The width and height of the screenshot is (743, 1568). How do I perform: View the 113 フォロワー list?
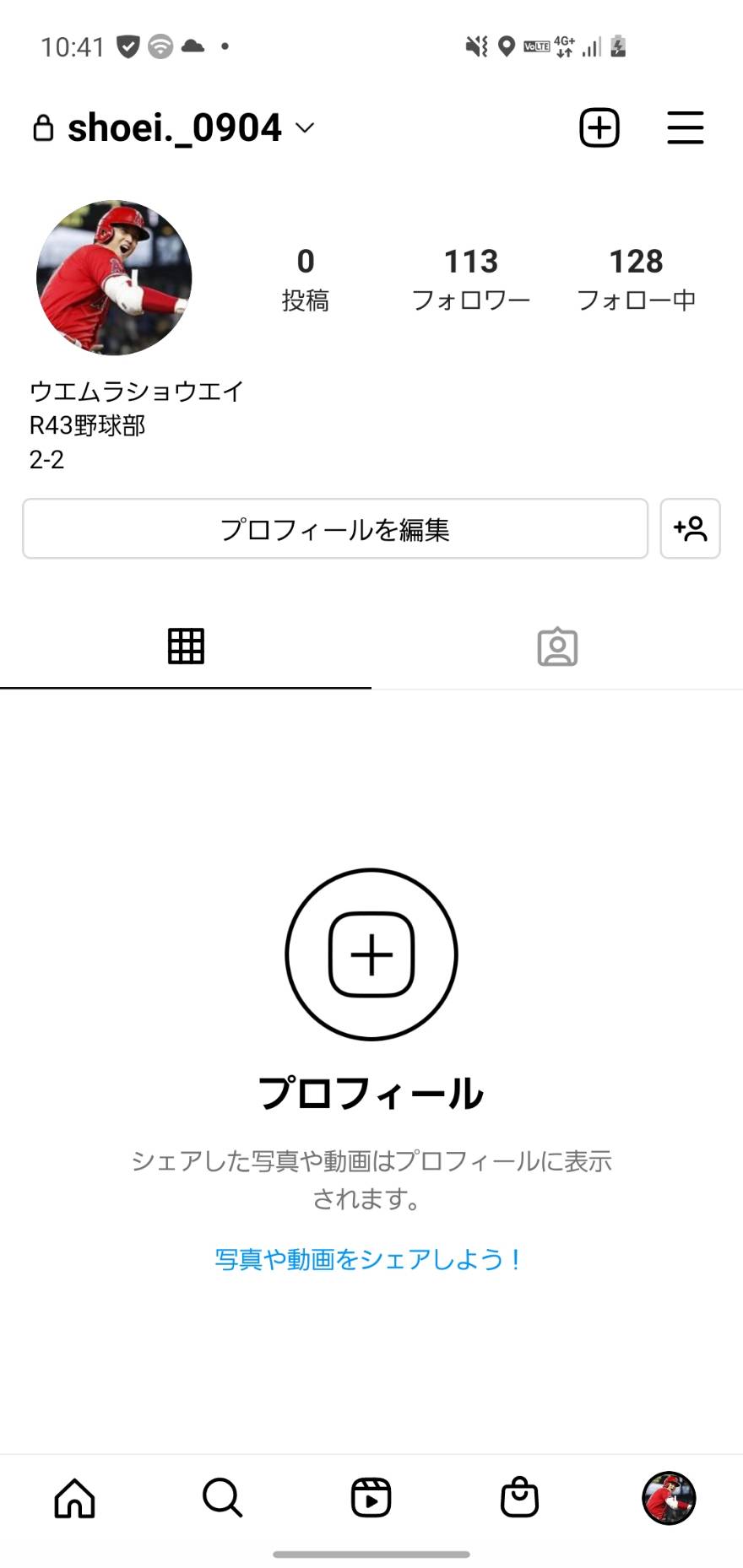click(470, 278)
